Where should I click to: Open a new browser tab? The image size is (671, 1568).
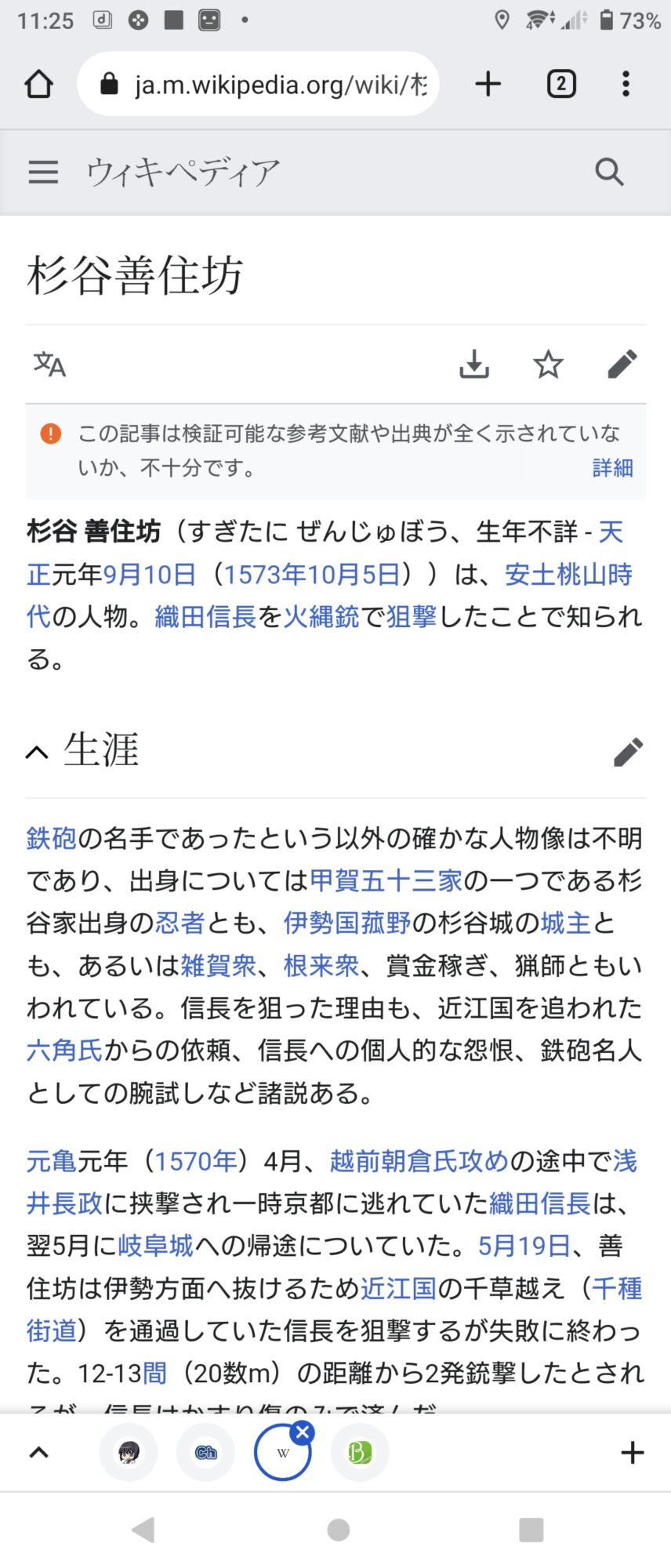coord(488,84)
